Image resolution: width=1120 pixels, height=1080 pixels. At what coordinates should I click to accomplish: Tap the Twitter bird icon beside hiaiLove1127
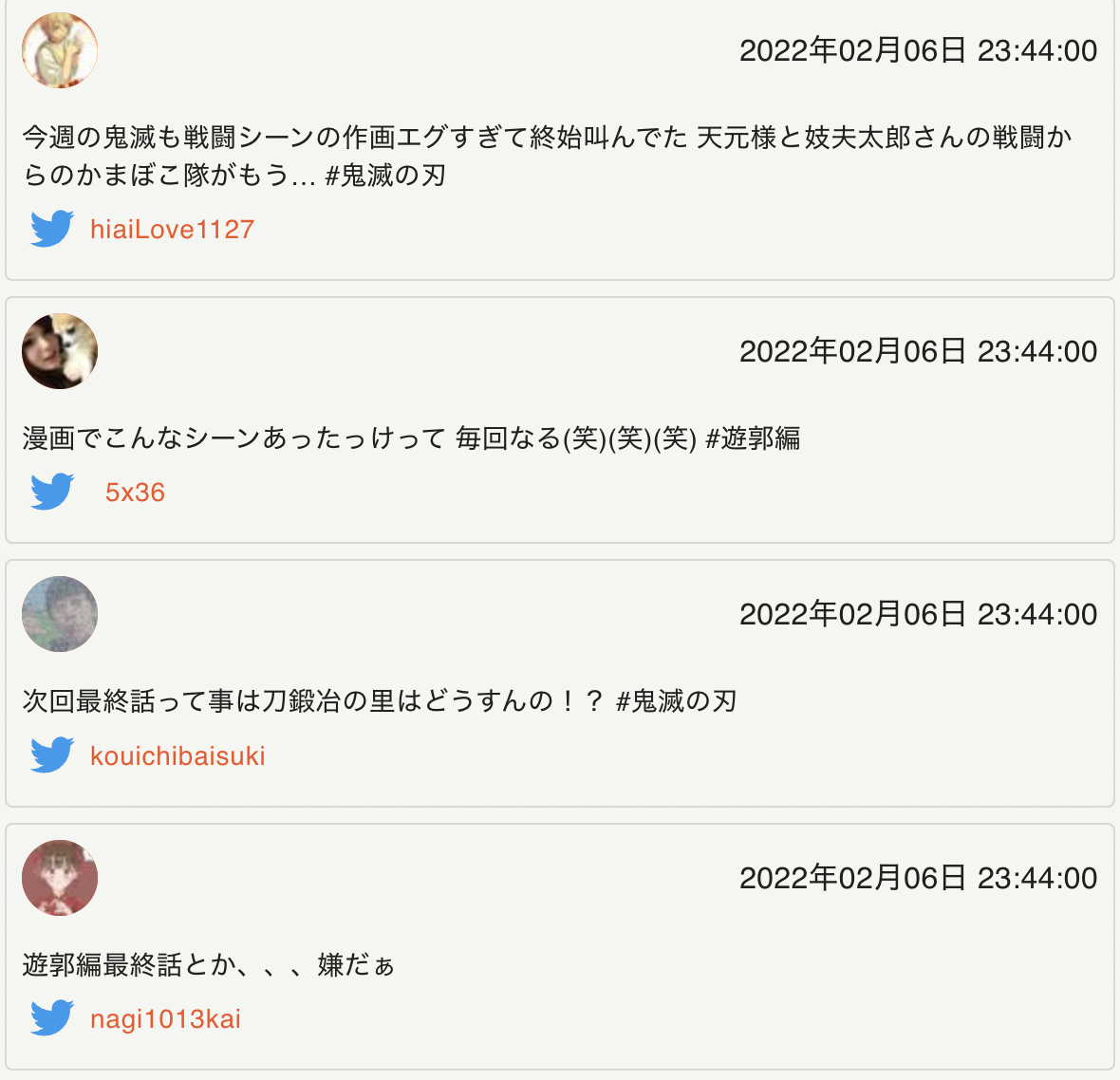(x=52, y=229)
